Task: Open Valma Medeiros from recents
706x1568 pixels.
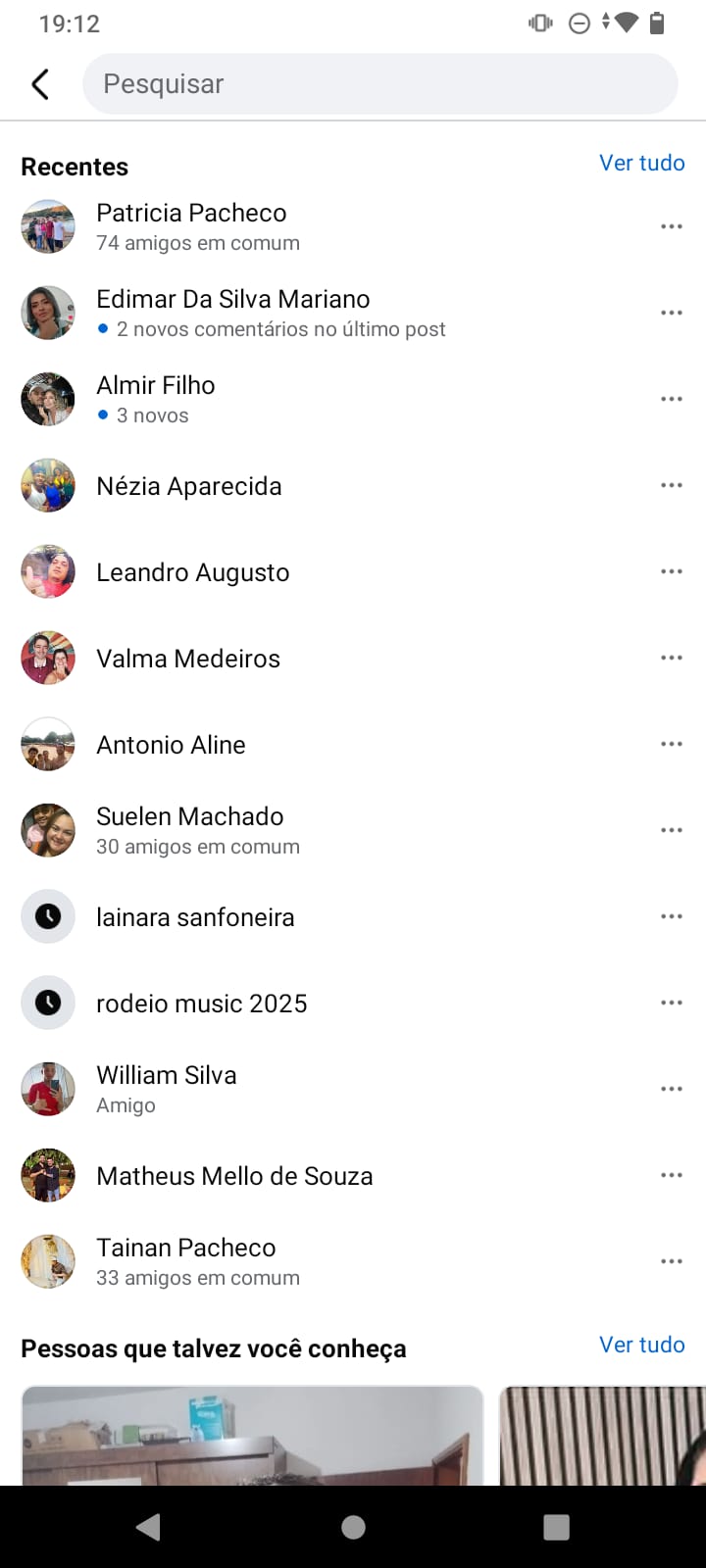Action: [187, 659]
